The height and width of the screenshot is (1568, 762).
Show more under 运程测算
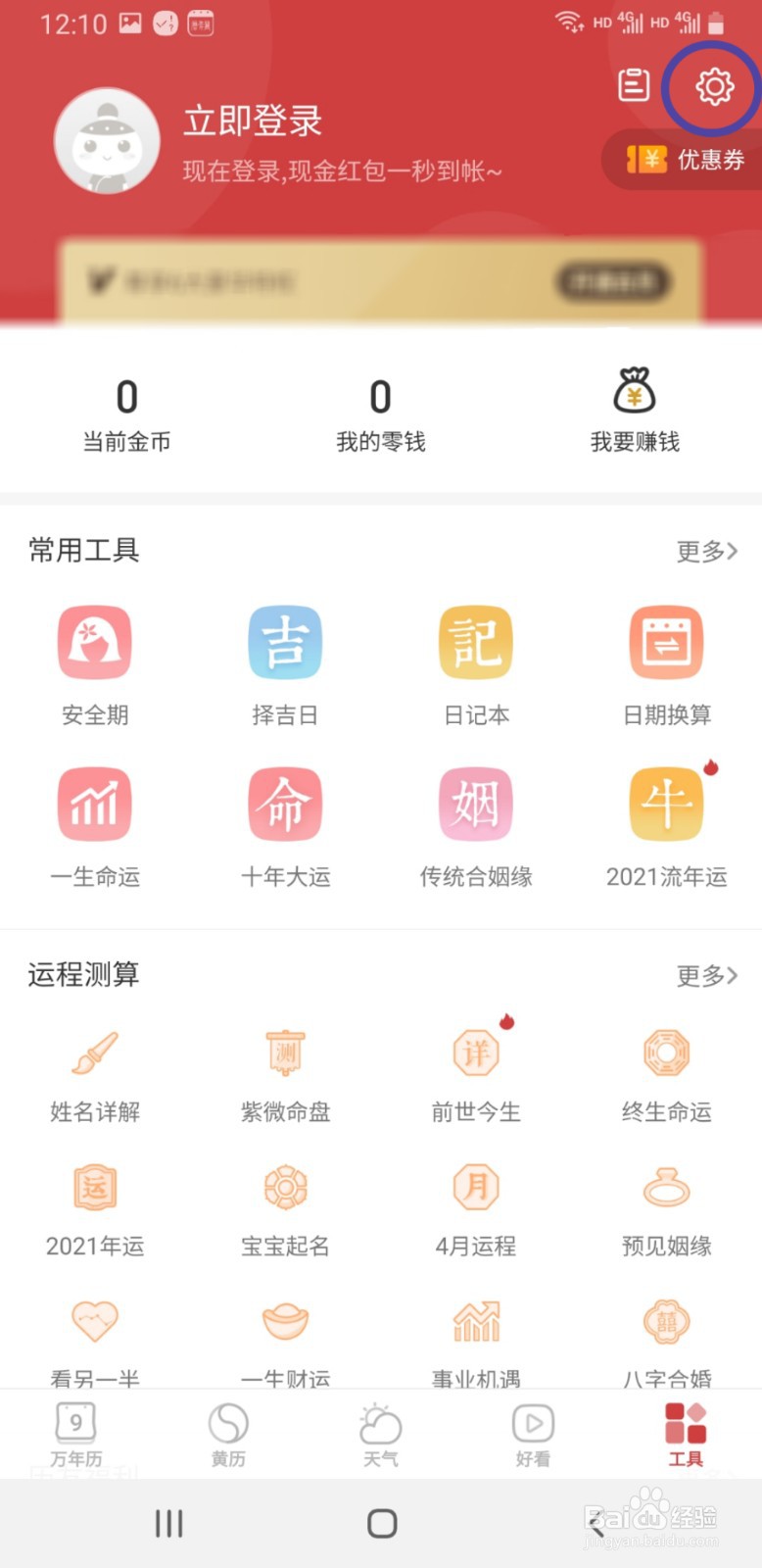point(707,975)
